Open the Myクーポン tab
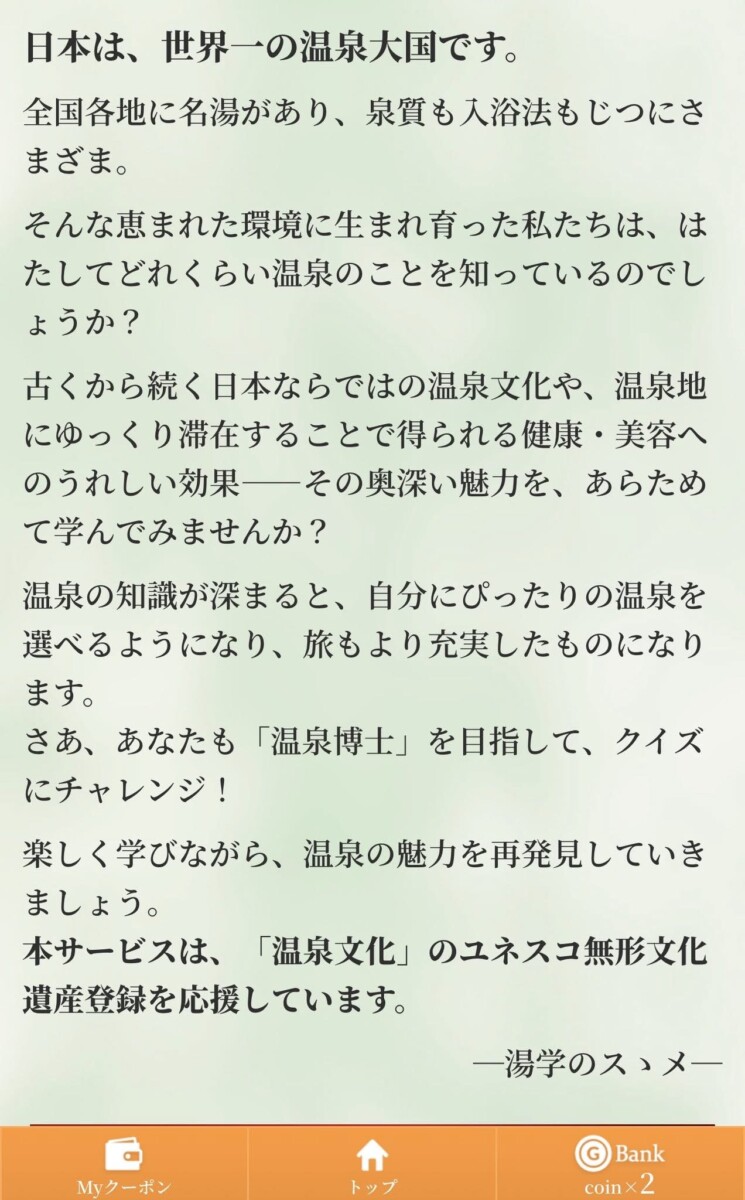This screenshot has width=745, height=1200. point(124,1165)
